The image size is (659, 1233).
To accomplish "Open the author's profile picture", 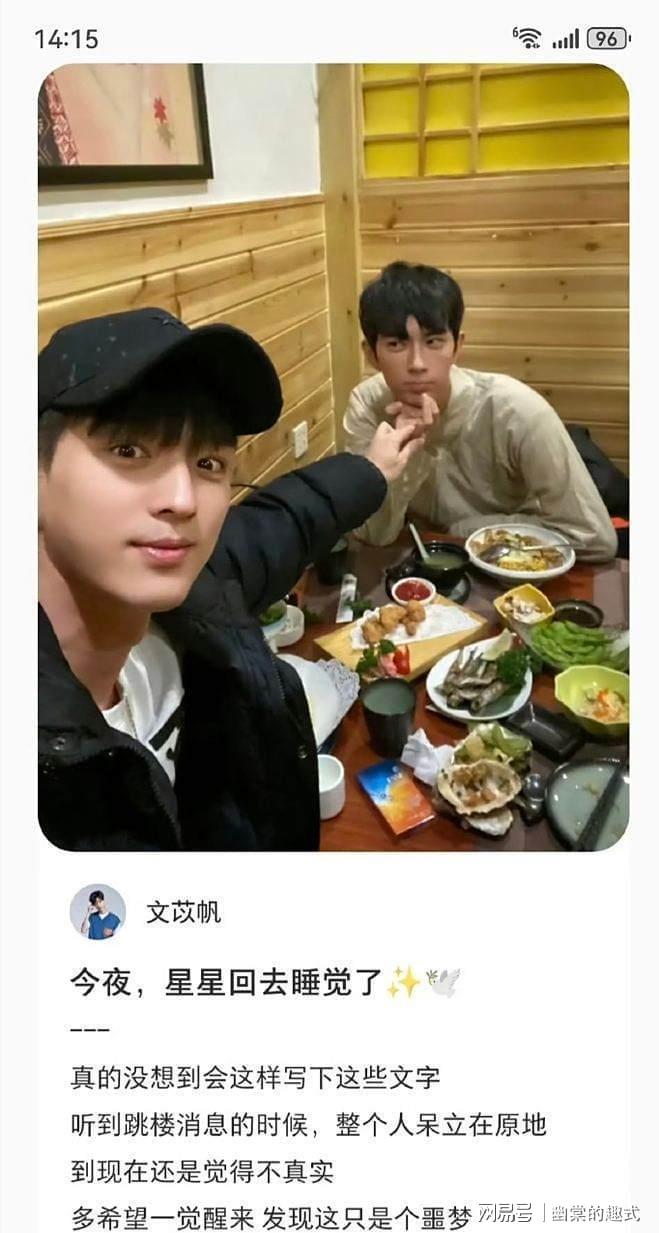I will click(x=97, y=911).
